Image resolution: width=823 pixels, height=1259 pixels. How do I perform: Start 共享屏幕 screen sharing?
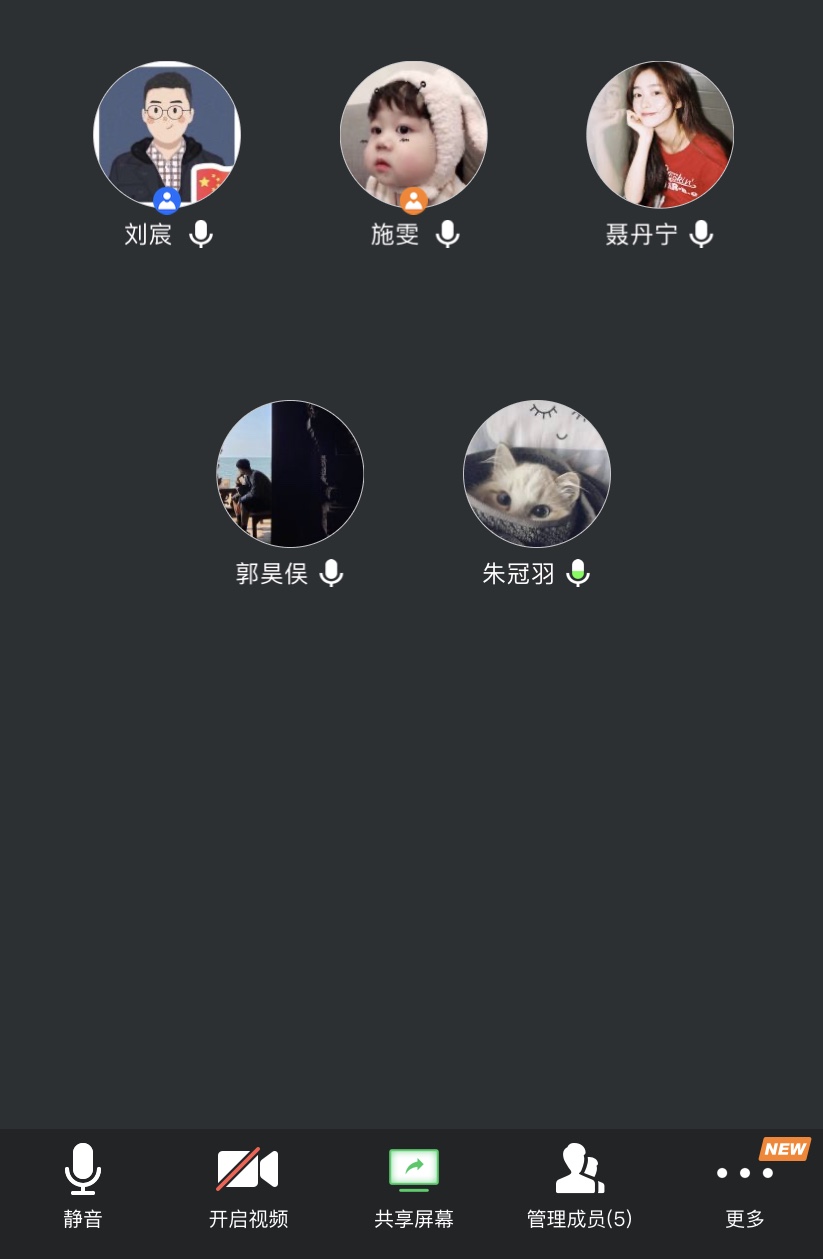point(414,1185)
